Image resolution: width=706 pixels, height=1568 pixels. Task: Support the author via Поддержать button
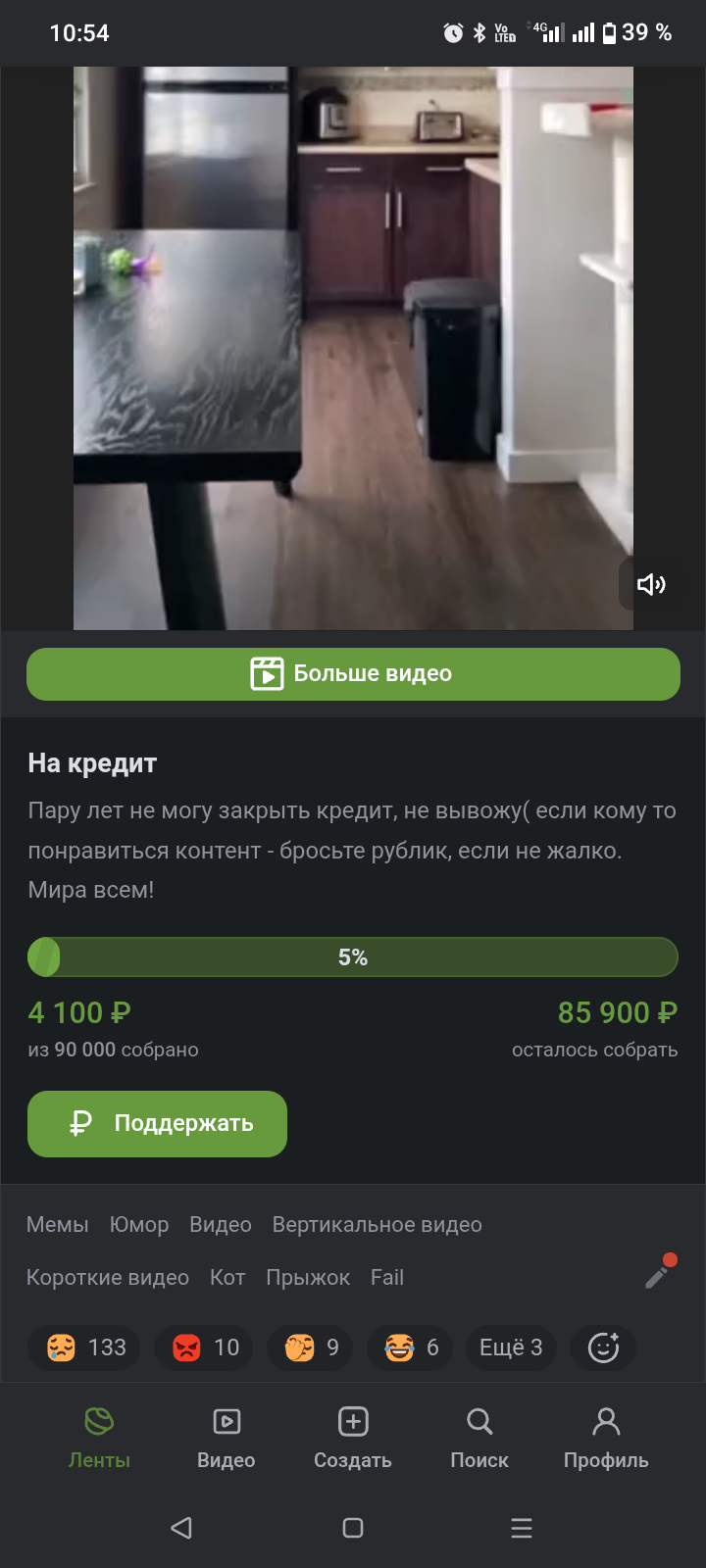pyautogui.click(x=157, y=1124)
